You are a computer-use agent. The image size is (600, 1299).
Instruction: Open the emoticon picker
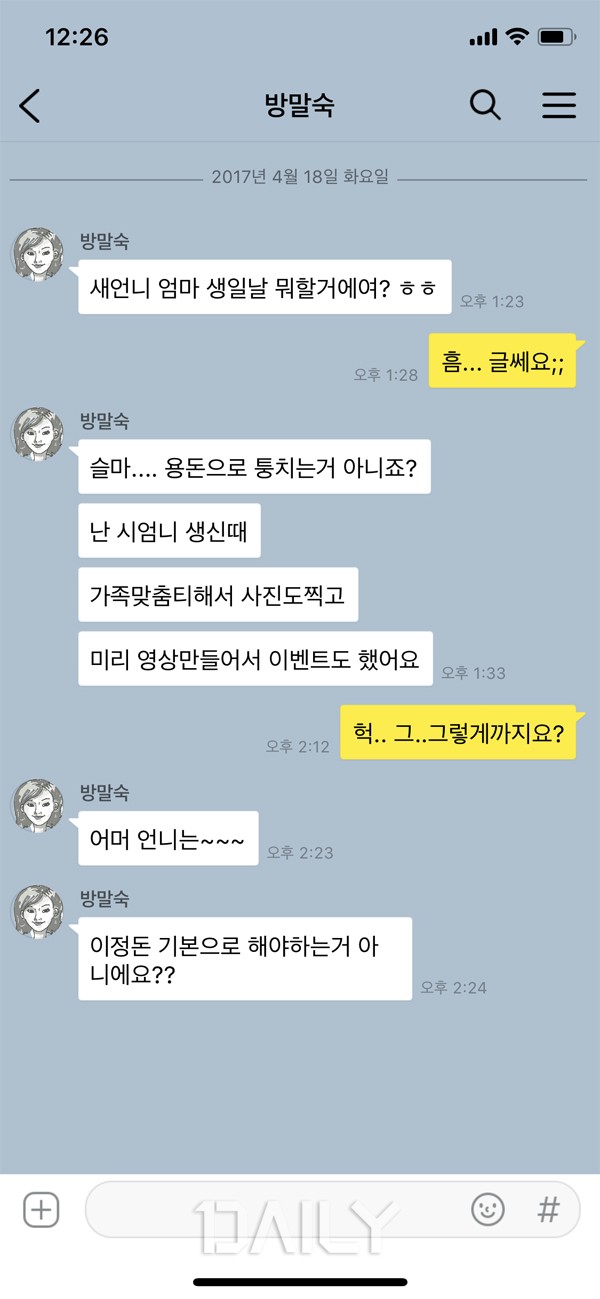tap(487, 1210)
